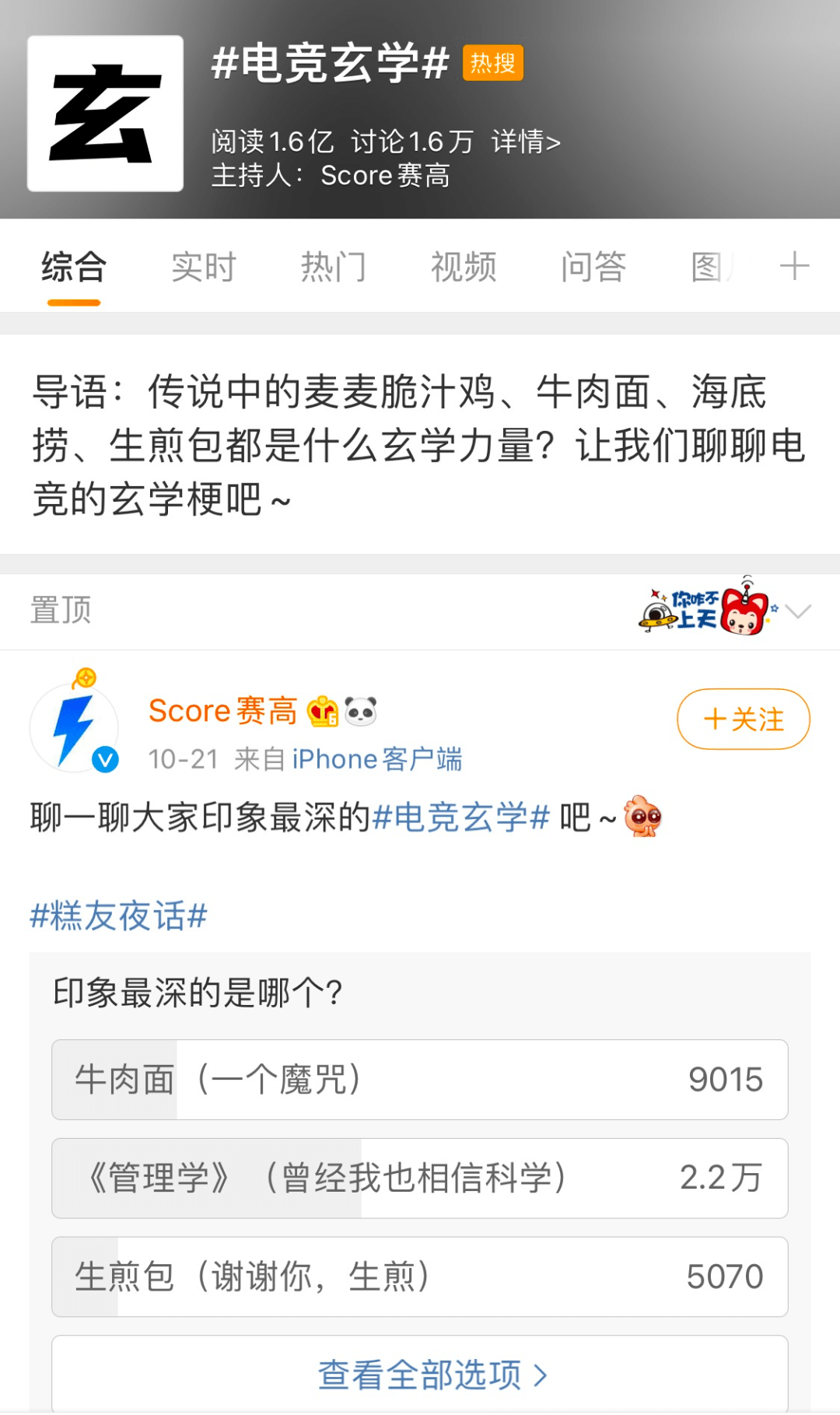
Task: Follow Score赛高 with 关注 button
Action: (743, 720)
